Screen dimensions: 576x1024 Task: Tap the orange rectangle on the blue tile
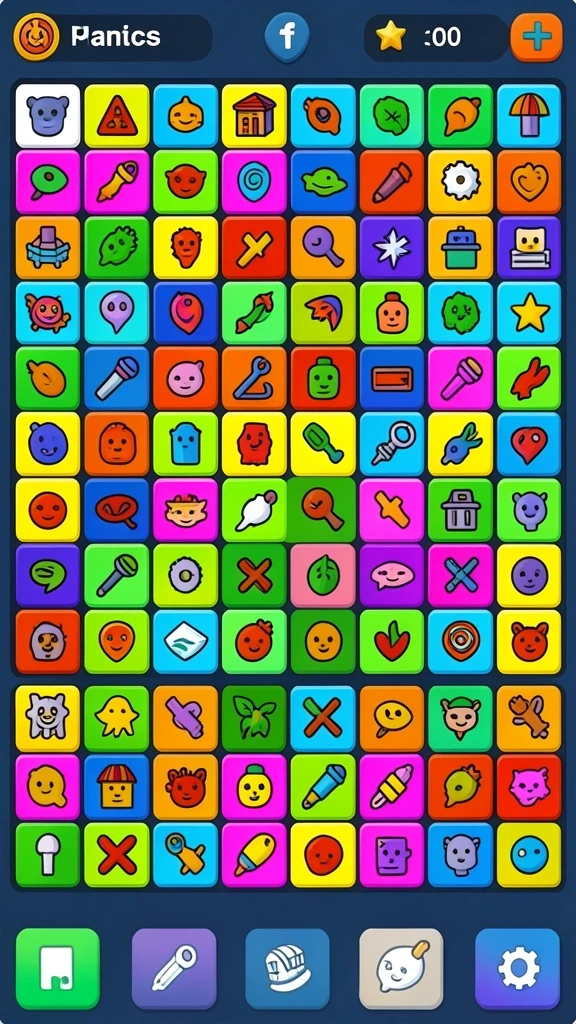(x=392, y=379)
